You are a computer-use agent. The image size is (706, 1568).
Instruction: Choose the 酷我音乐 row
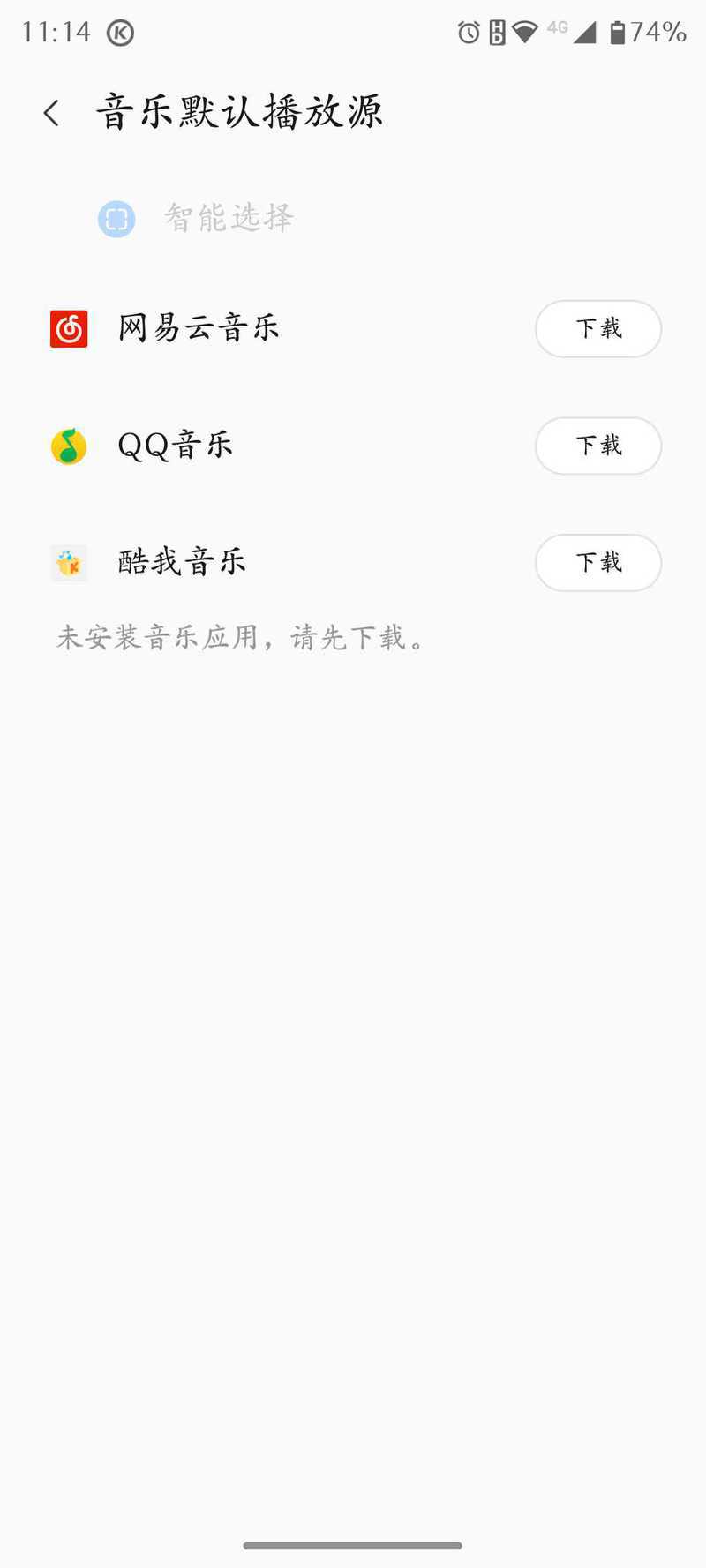pos(353,562)
